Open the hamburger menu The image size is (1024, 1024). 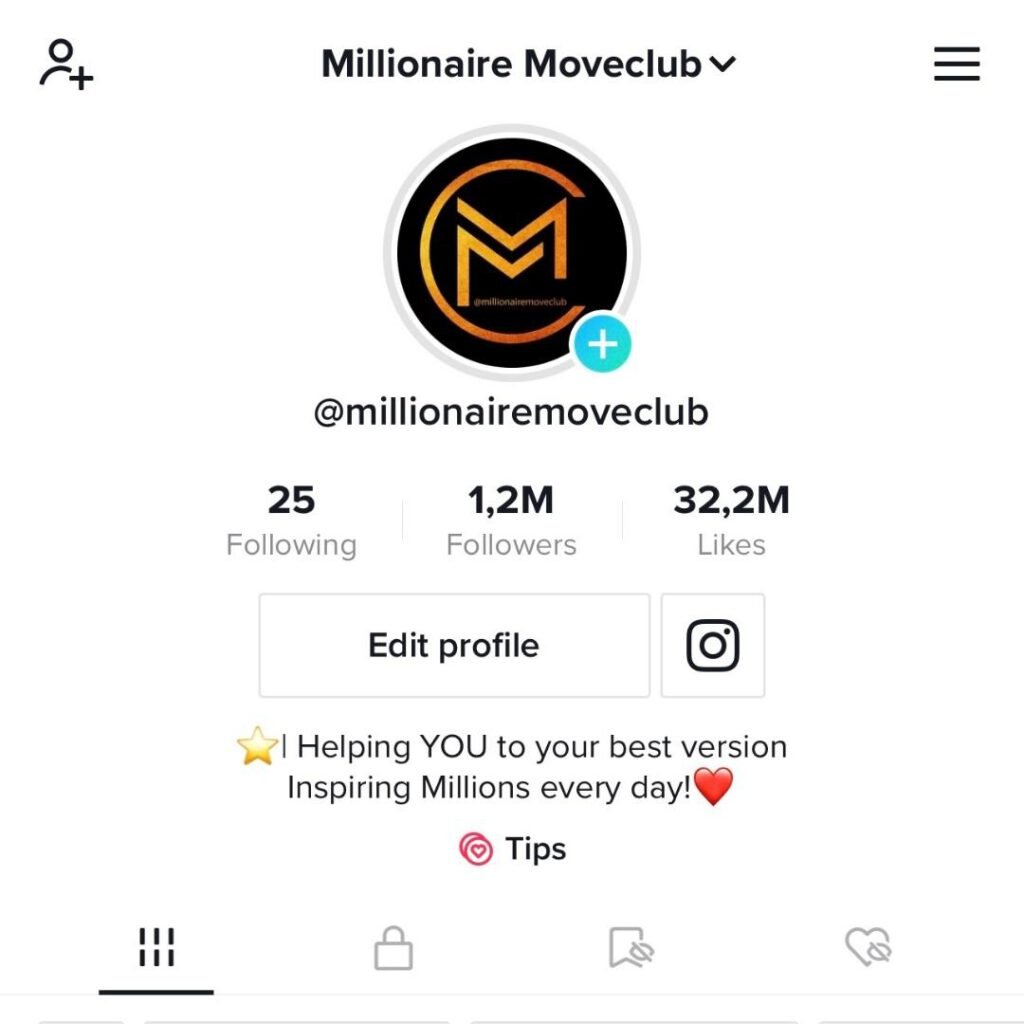point(956,65)
